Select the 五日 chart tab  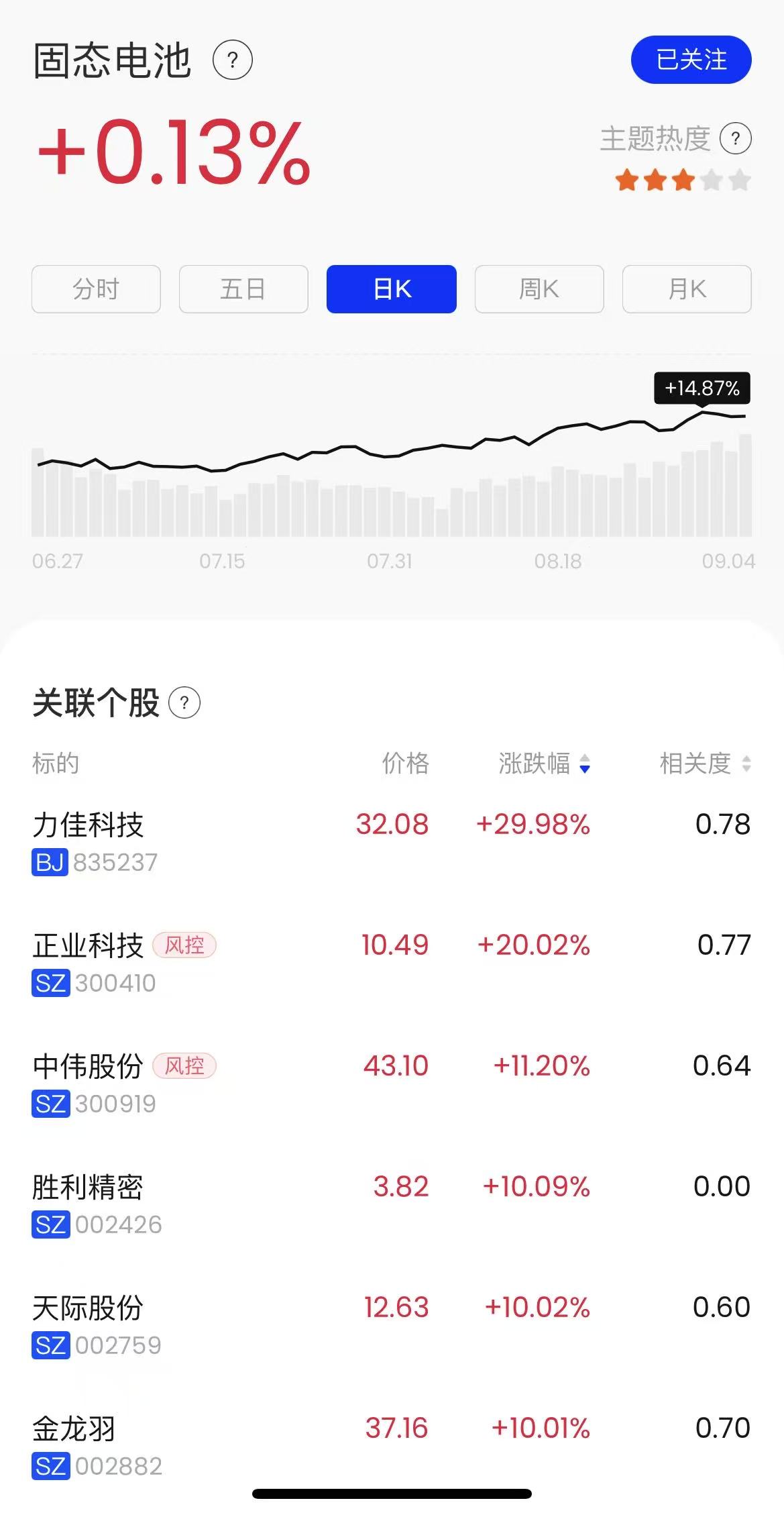pyautogui.click(x=243, y=289)
